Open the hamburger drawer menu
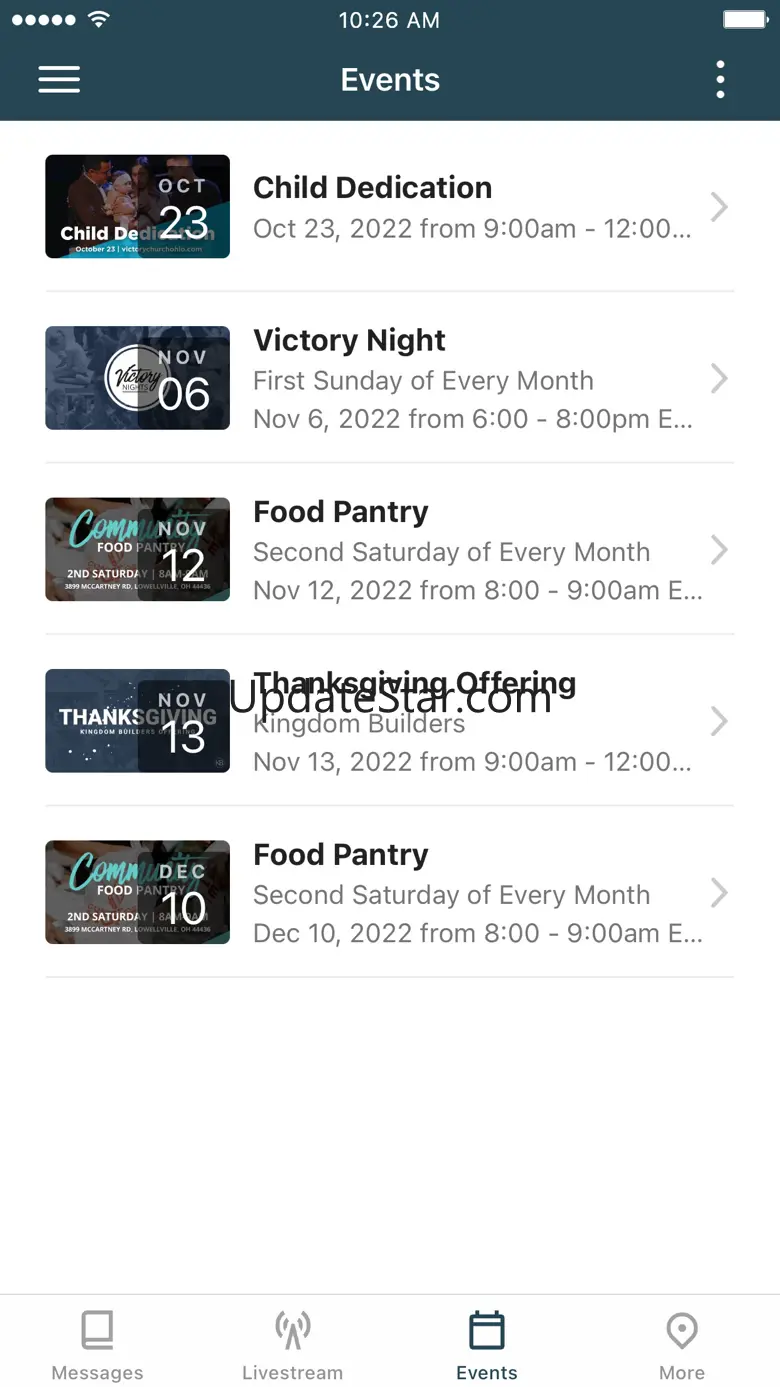This screenshot has height=1387, width=780. [x=59, y=80]
